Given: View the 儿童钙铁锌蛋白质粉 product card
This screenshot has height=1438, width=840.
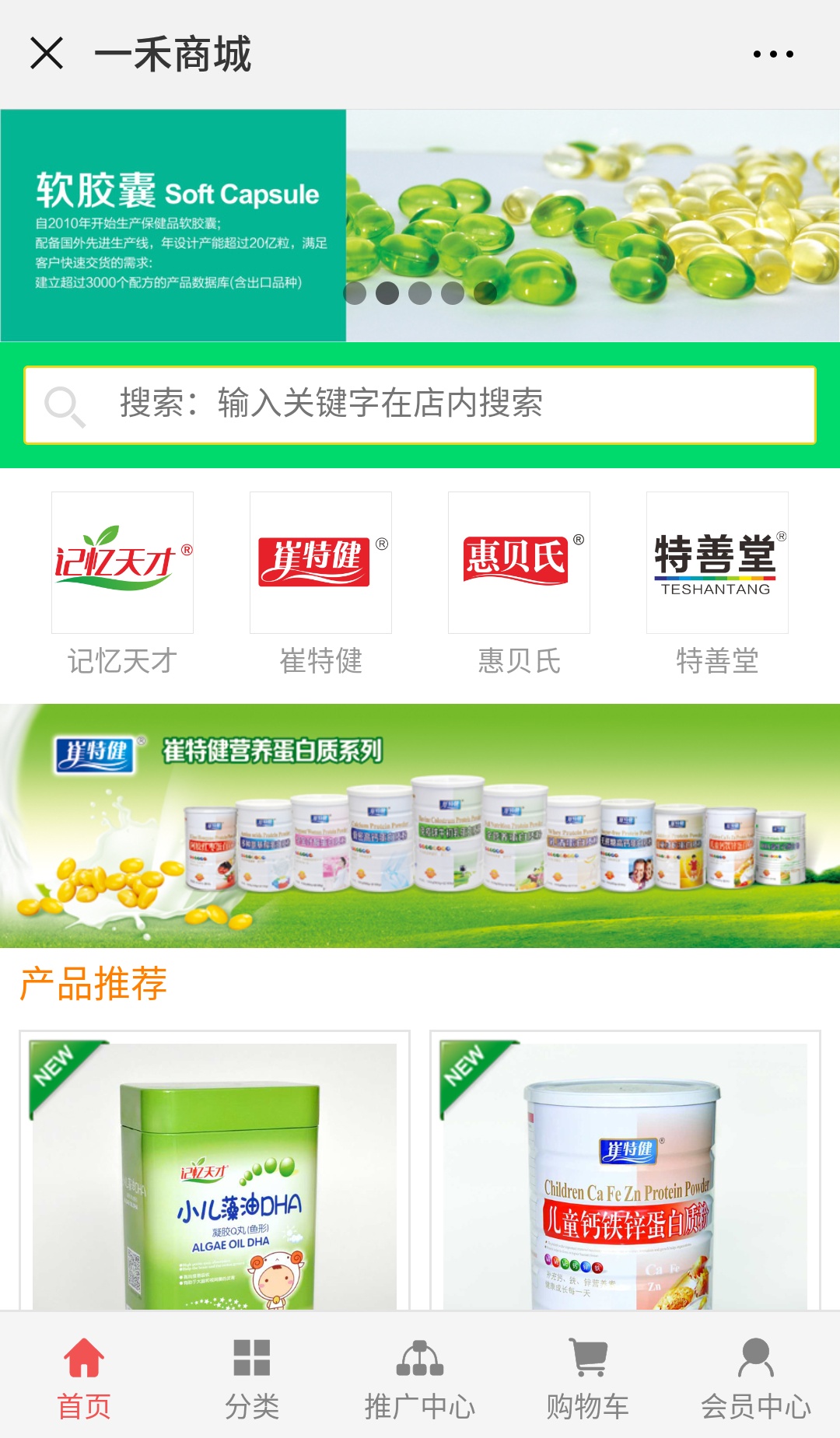Looking at the screenshot, I should click(x=625, y=1174).
